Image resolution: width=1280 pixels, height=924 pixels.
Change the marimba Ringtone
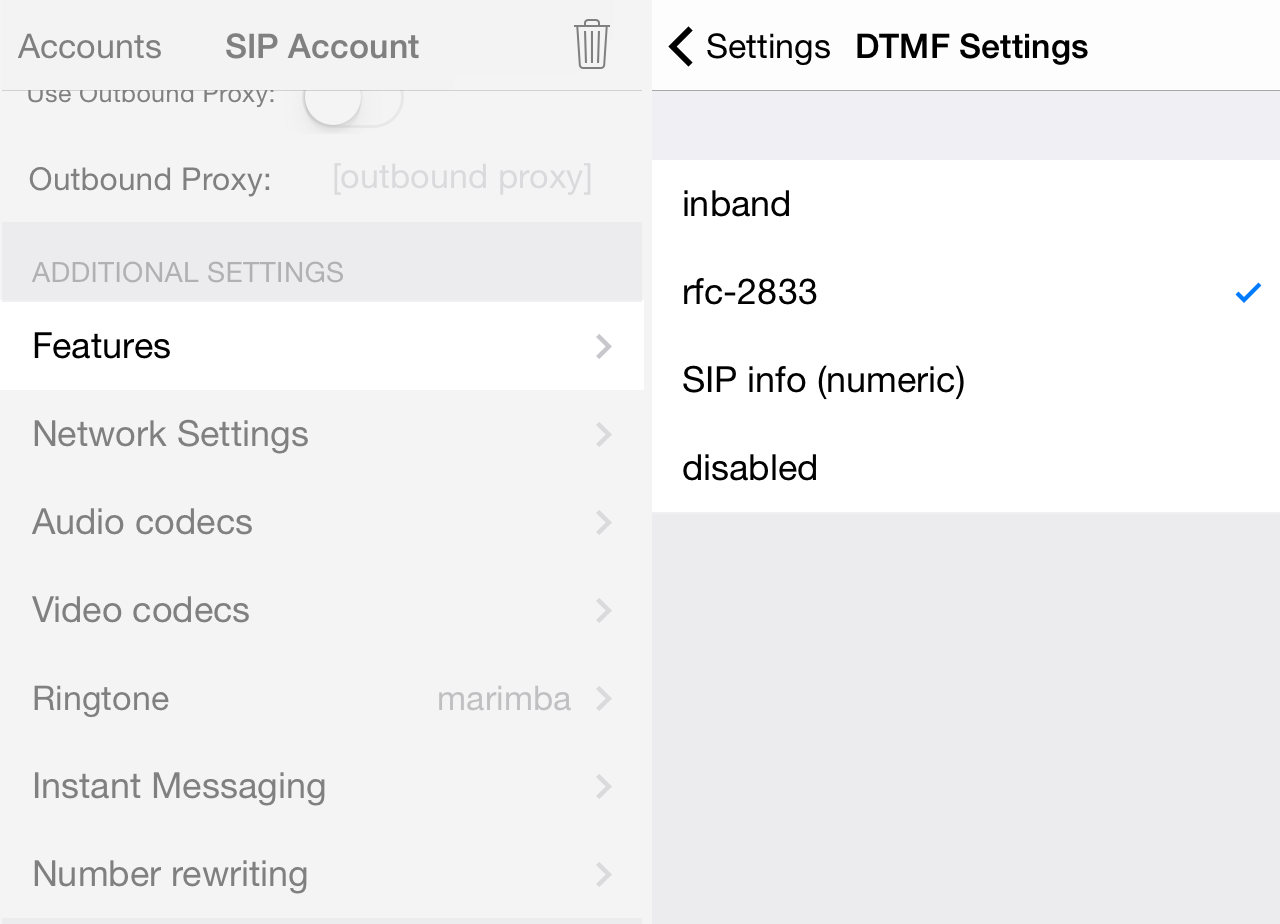tap(320, 698)
